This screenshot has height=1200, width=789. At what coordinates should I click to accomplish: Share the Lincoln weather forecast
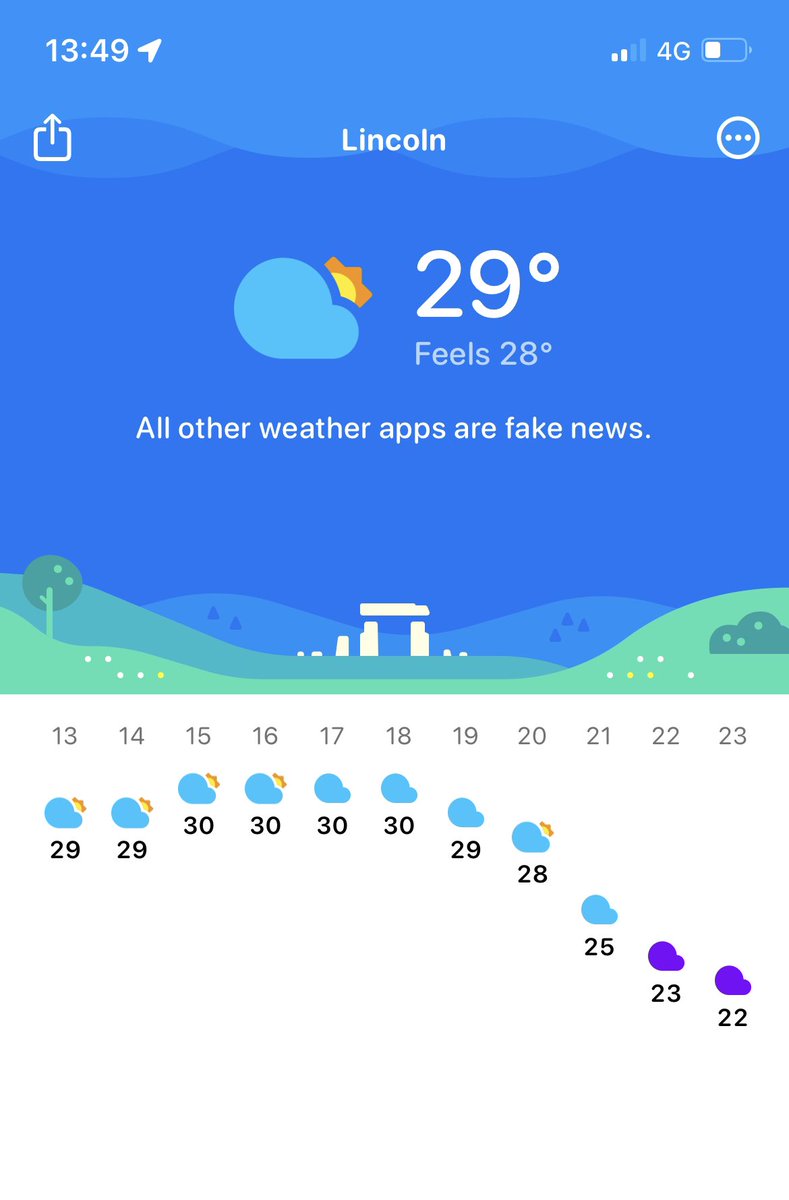pos(53,138)
